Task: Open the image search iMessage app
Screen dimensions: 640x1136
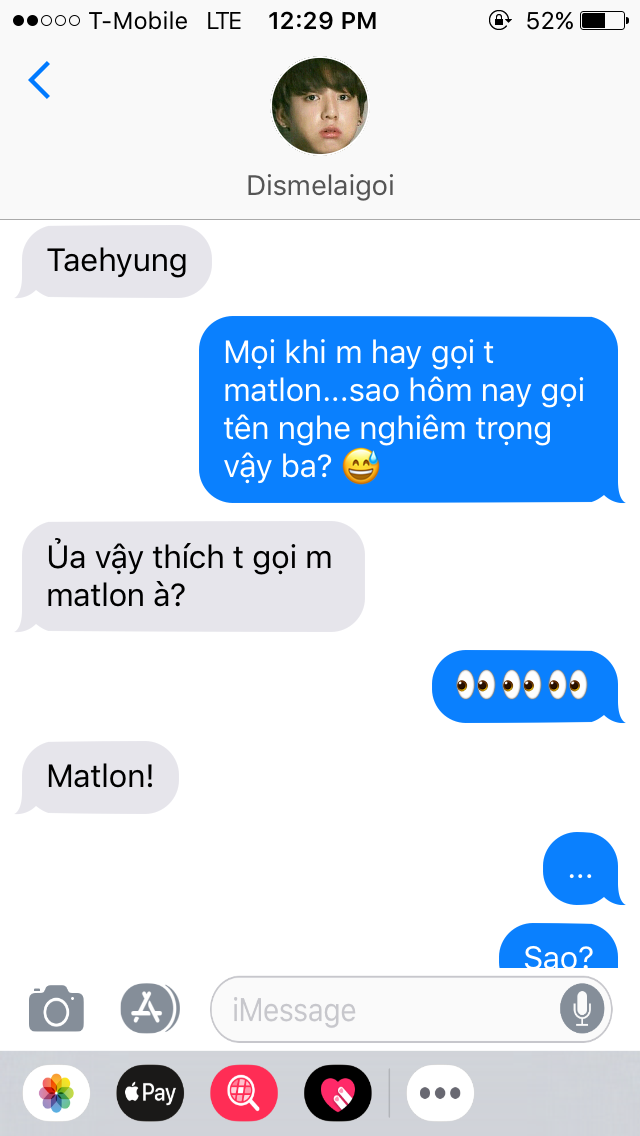Action: tap(244, 1093)
